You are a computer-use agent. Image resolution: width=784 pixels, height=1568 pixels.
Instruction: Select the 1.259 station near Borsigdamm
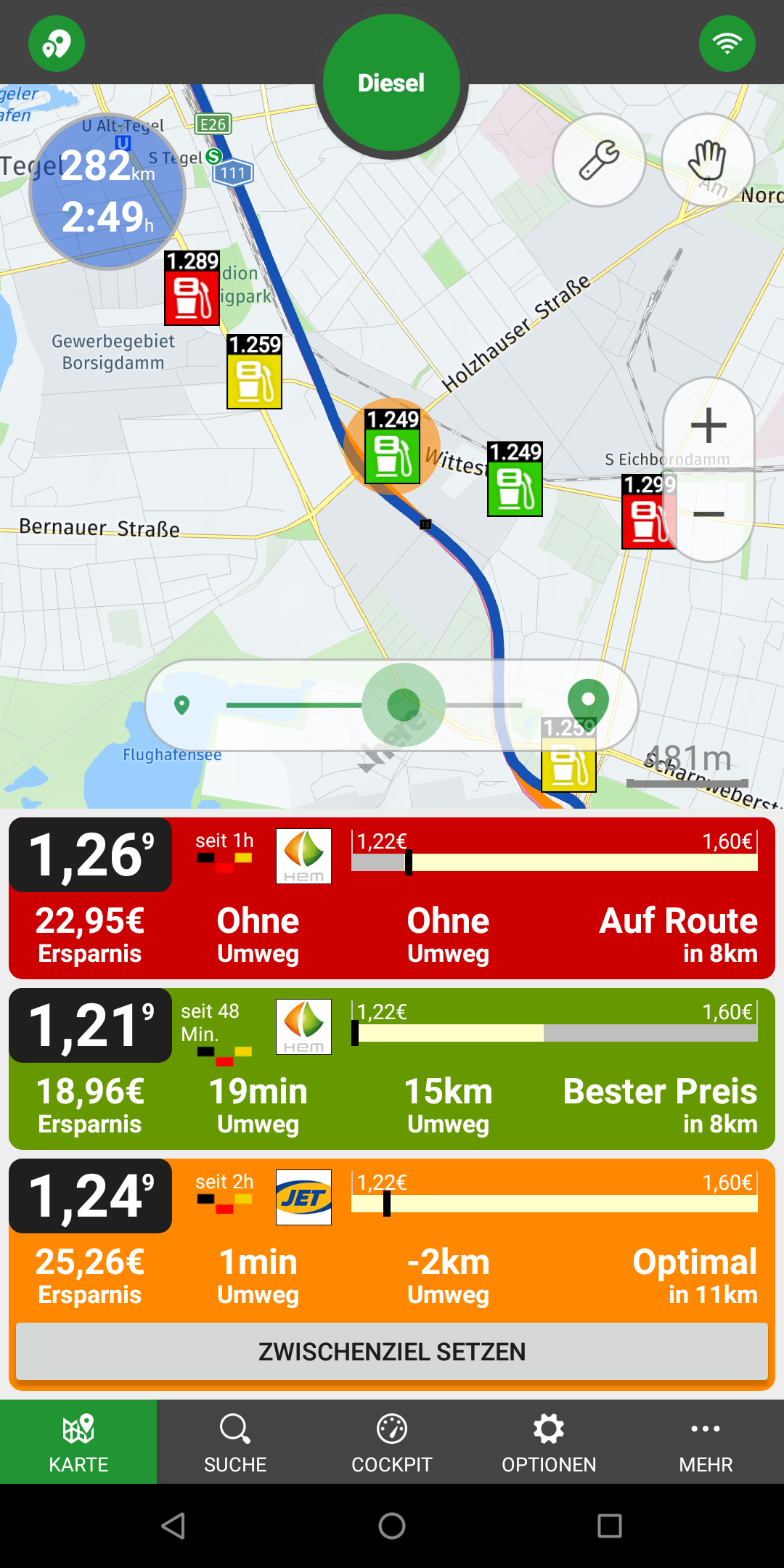[x=254, y=372]
